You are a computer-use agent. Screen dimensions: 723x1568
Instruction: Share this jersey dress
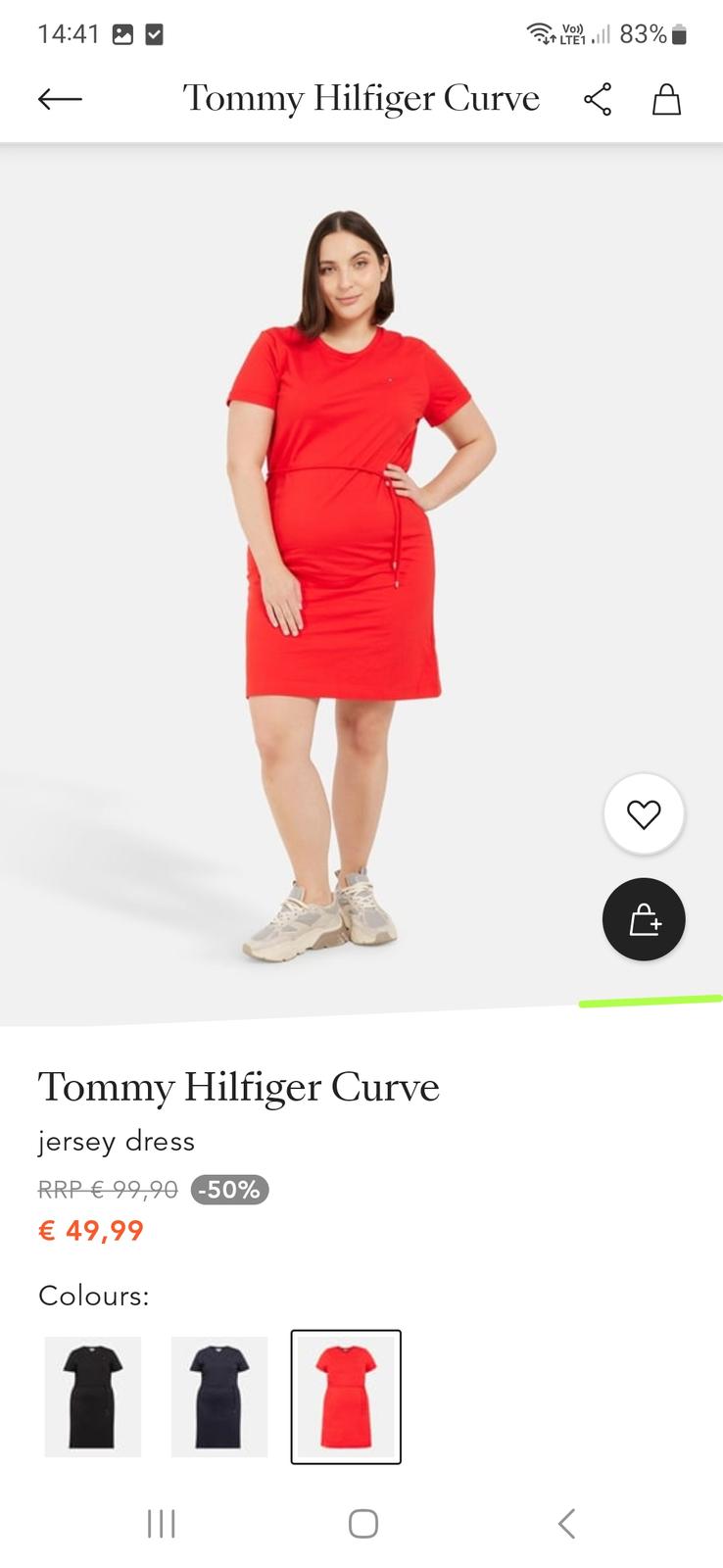[x=598, y=99]
